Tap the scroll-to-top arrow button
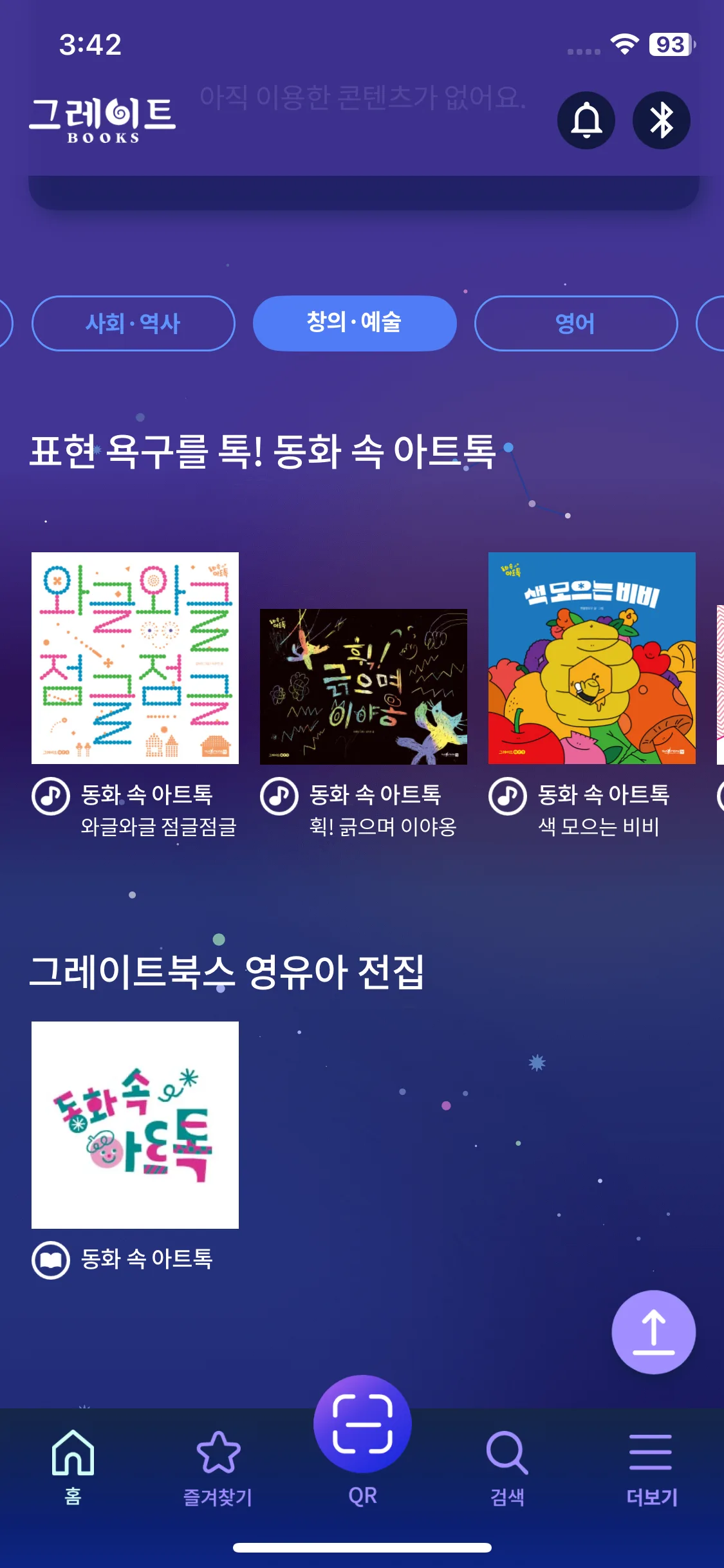 pos(653,1332)
